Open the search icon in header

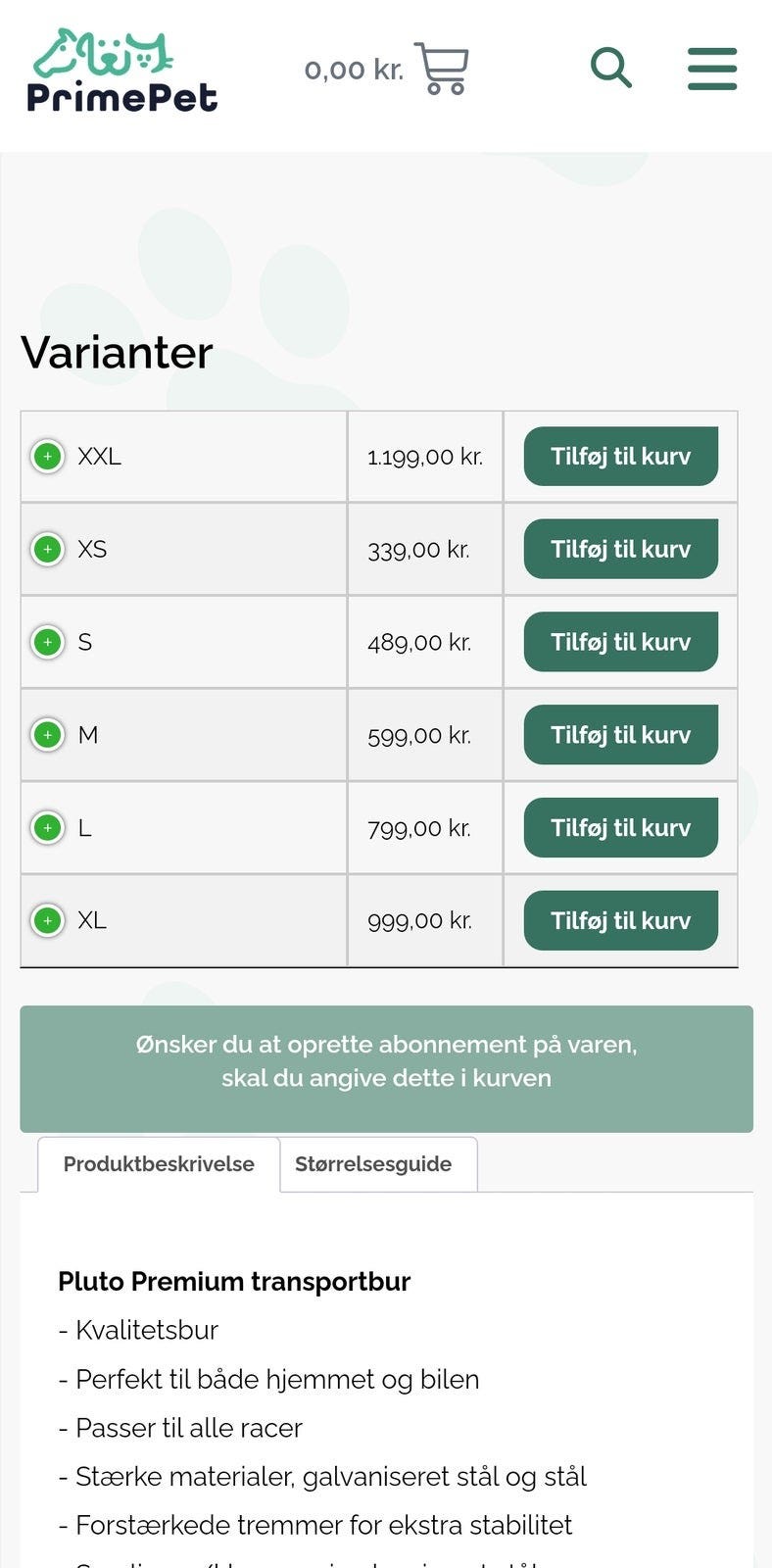pos(610,69)
